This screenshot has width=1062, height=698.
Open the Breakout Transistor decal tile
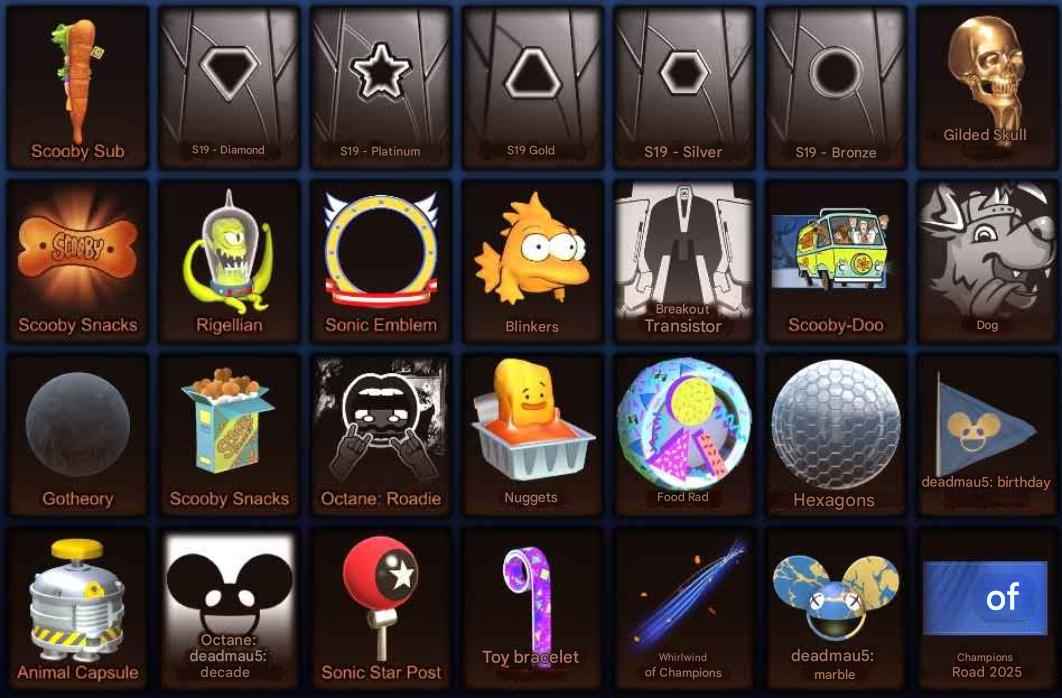click(682, 260)
